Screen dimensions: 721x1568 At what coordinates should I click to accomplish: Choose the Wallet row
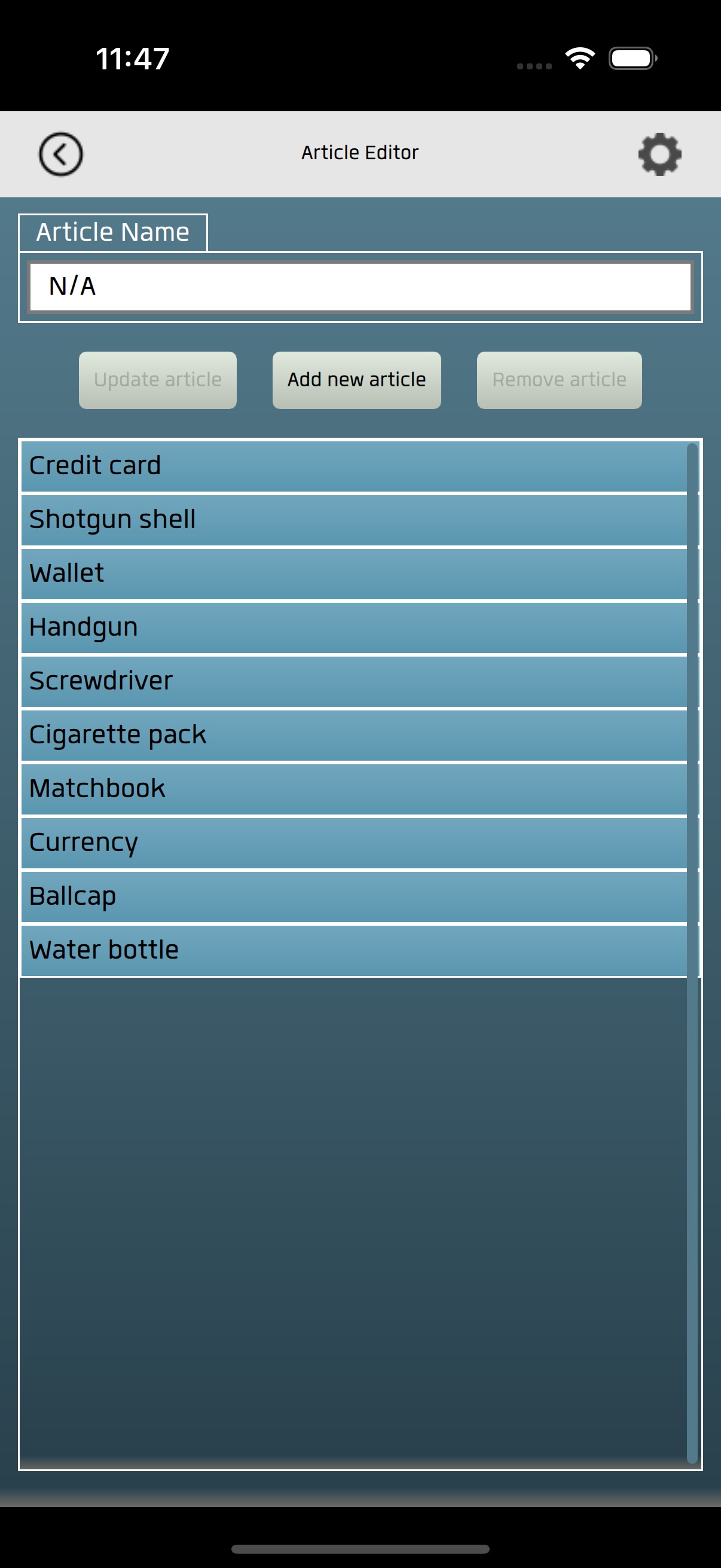355,573
